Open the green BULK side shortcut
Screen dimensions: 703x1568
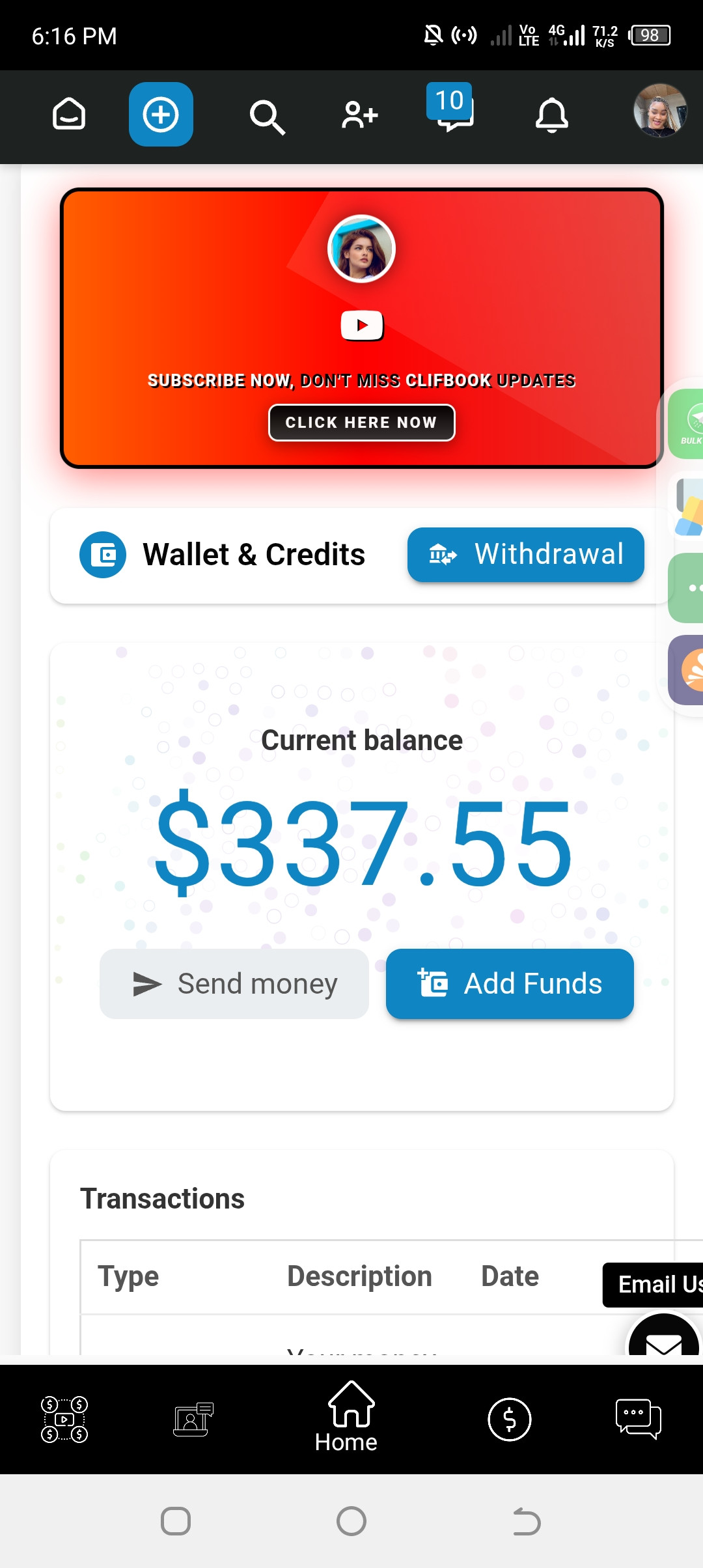(687, 425)
